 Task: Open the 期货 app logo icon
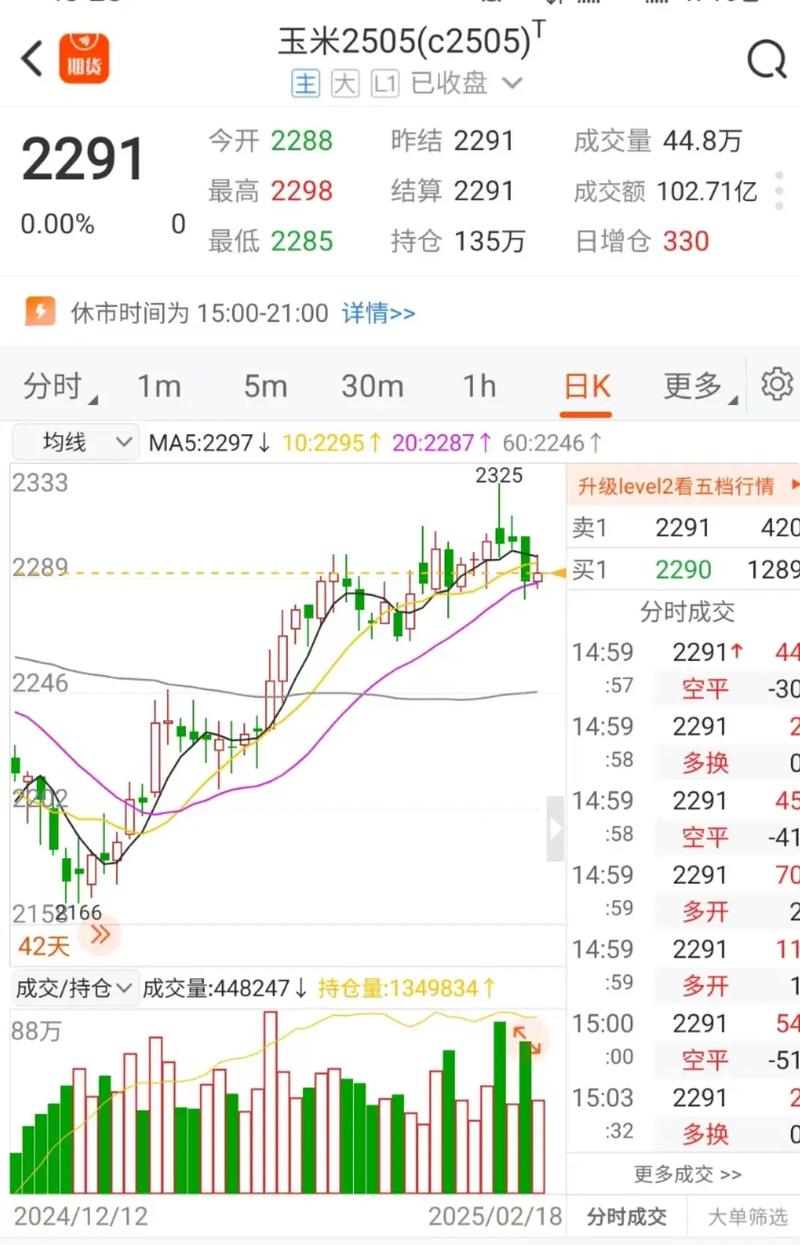pyautogui.click(x=84, y=59)
